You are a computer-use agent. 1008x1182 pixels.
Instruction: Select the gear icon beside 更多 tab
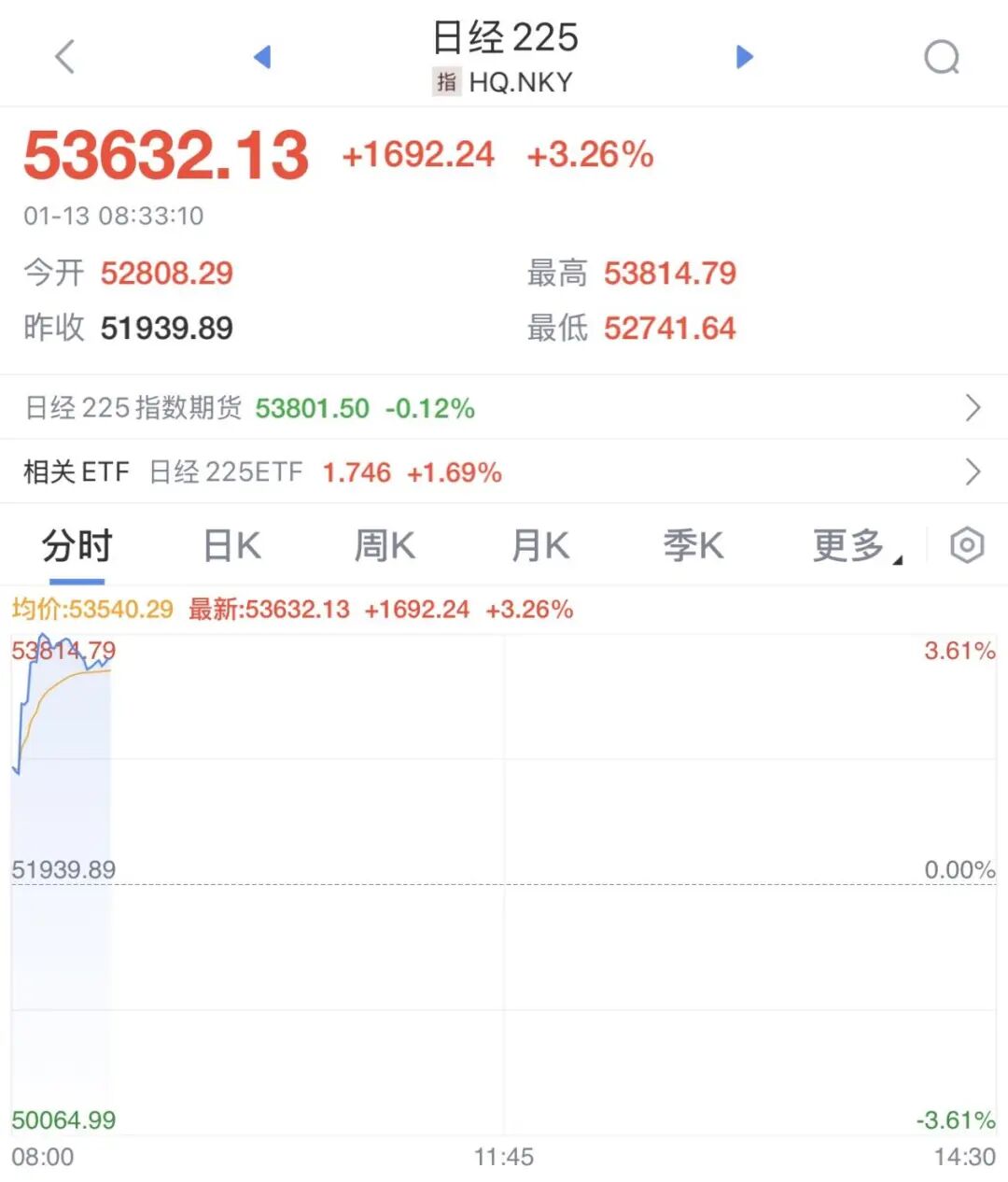coord(967,544)
